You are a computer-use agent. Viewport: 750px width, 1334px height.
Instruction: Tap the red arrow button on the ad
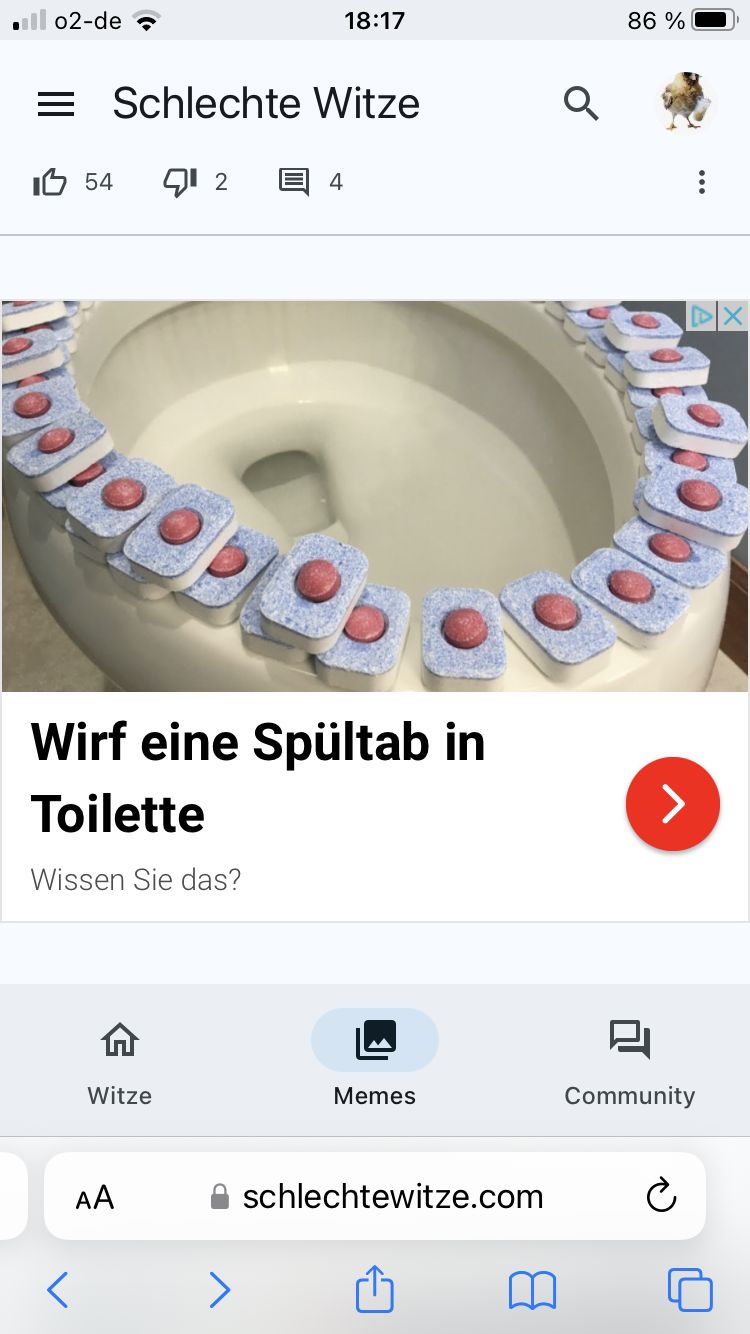[x=672, y=804]
